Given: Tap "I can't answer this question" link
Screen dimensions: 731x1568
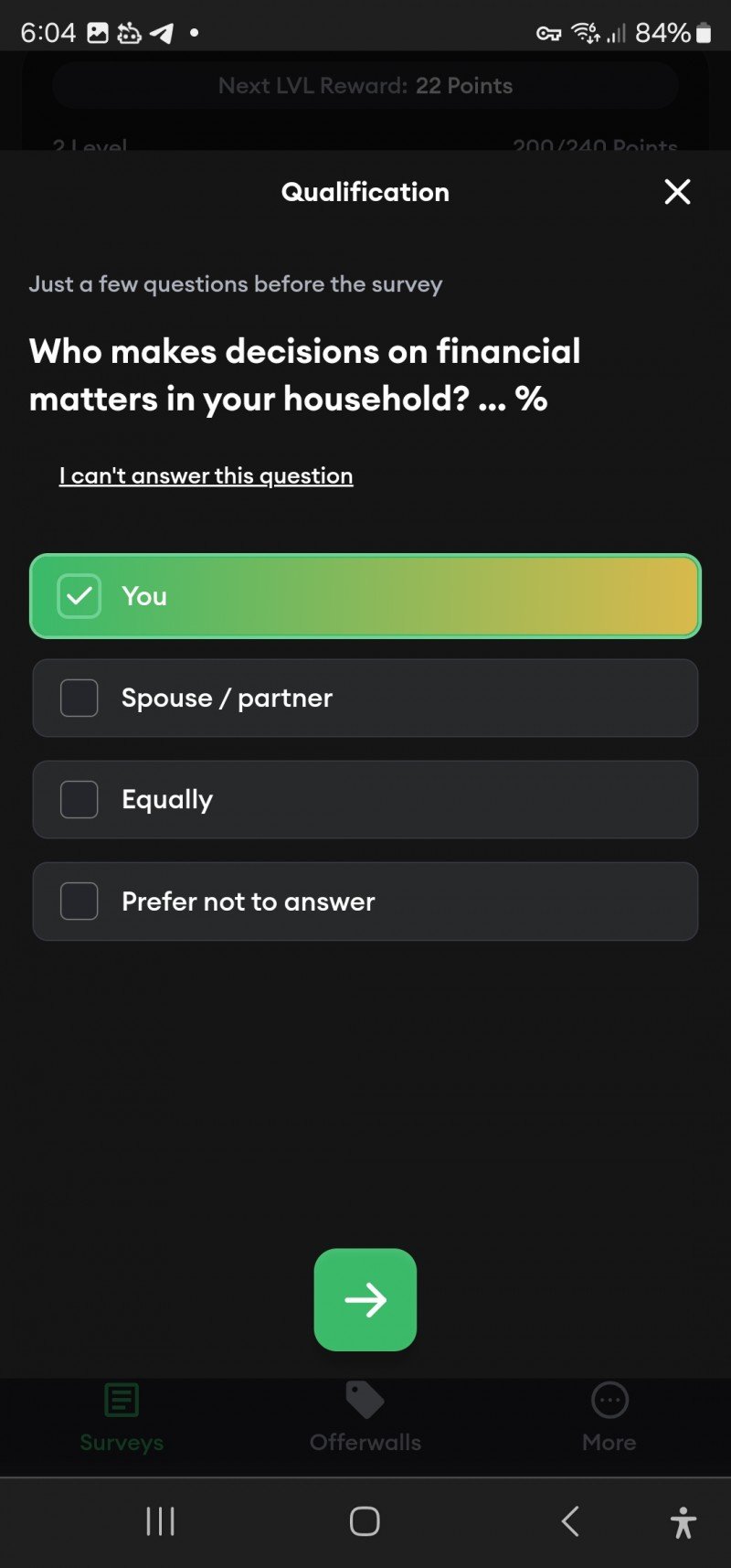Looking at the screenshot, I should (206, 476).
